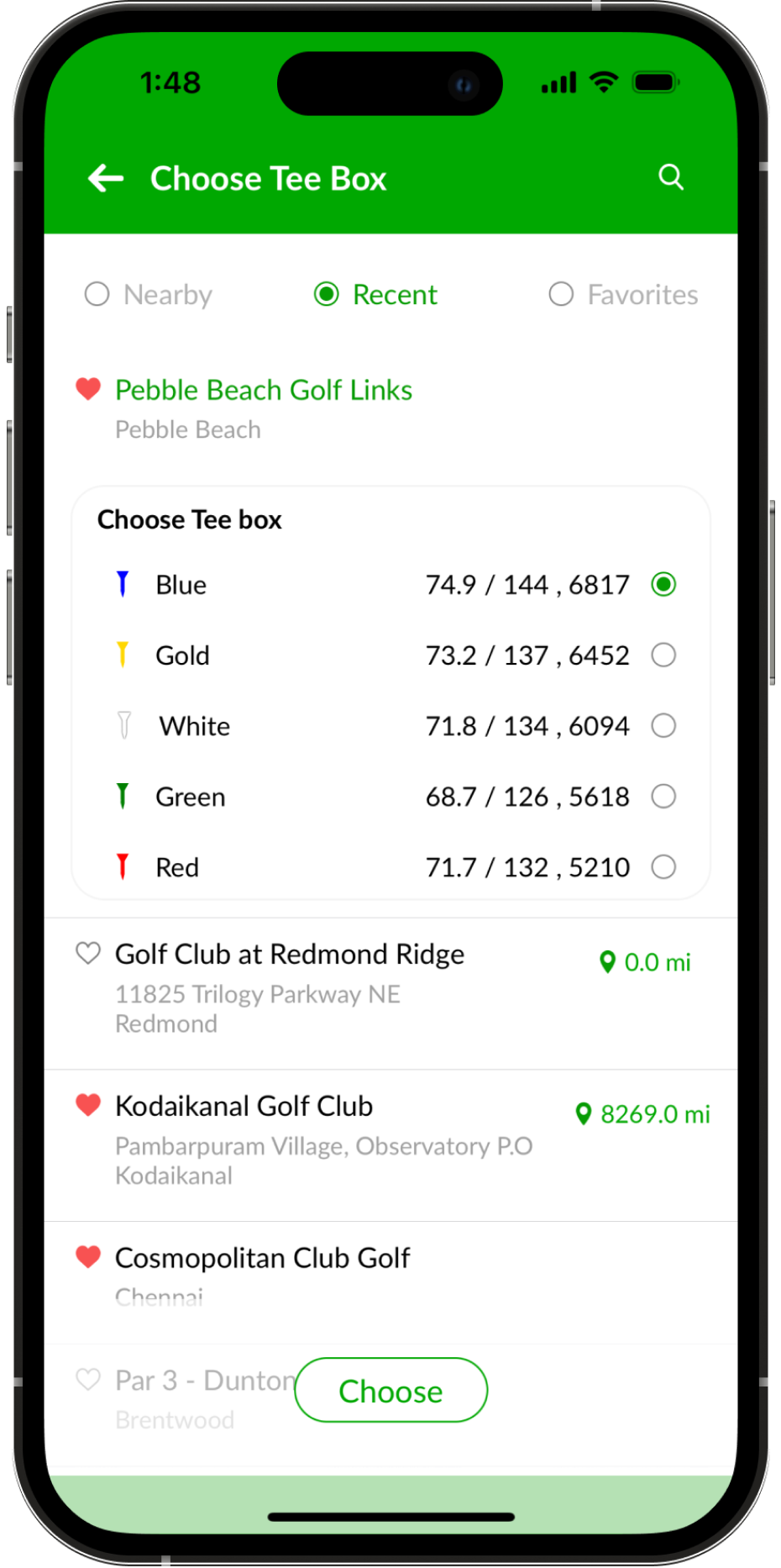Image resolution: width=781 pixels, height=1568 pixels.
Task: Select the Blue tee box
Action: [x=663, y=584]
